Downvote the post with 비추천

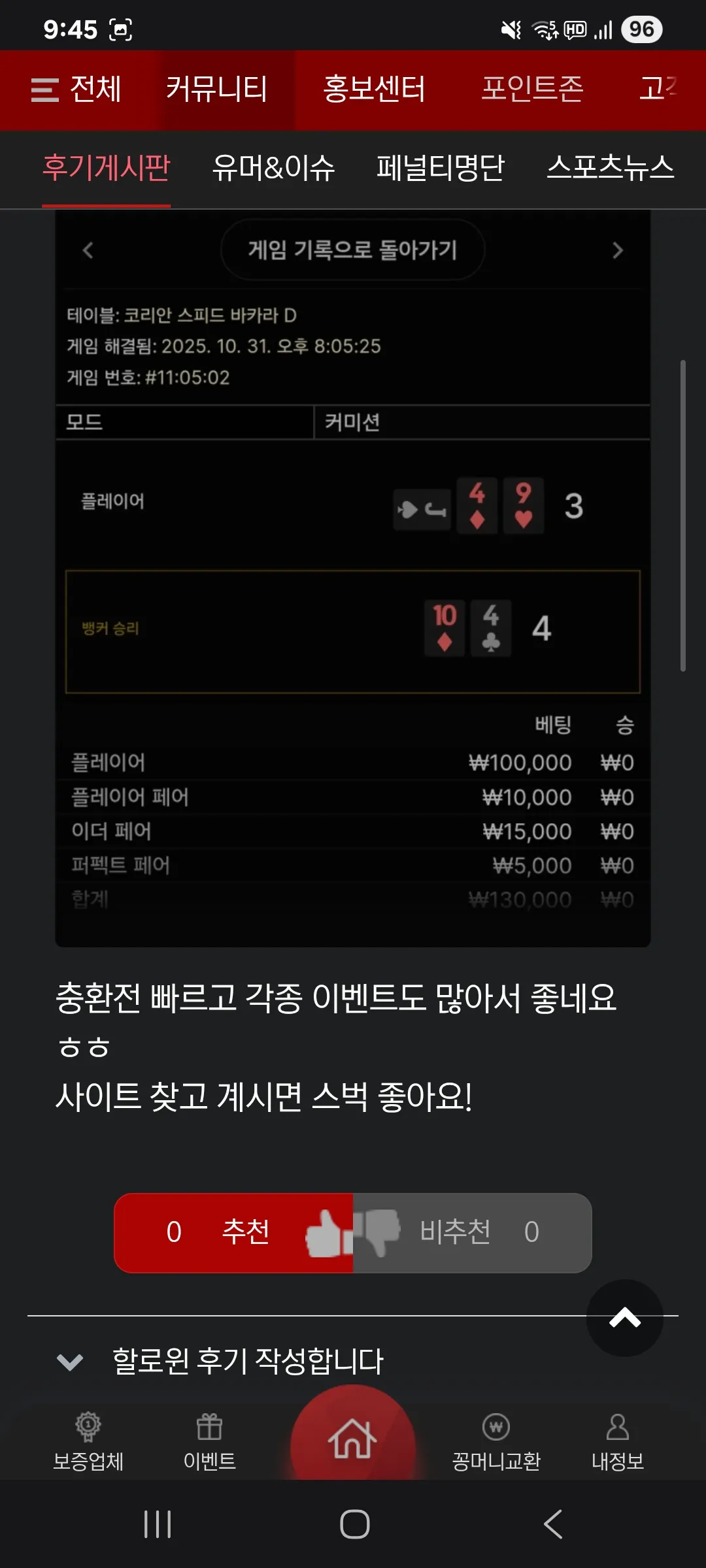click(x=472, y=1233)
